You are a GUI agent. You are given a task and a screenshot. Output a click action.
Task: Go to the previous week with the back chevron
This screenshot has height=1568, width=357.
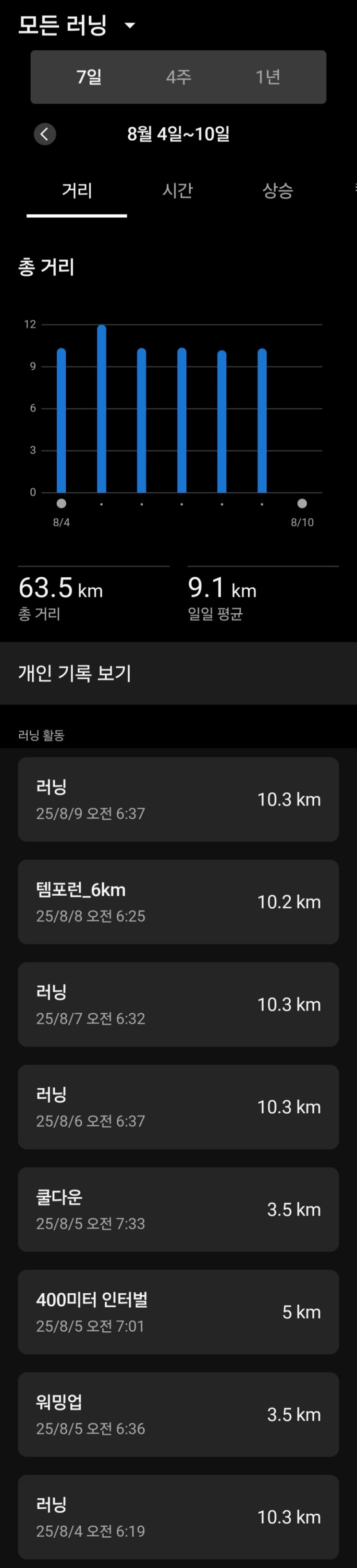coord(45,134)
